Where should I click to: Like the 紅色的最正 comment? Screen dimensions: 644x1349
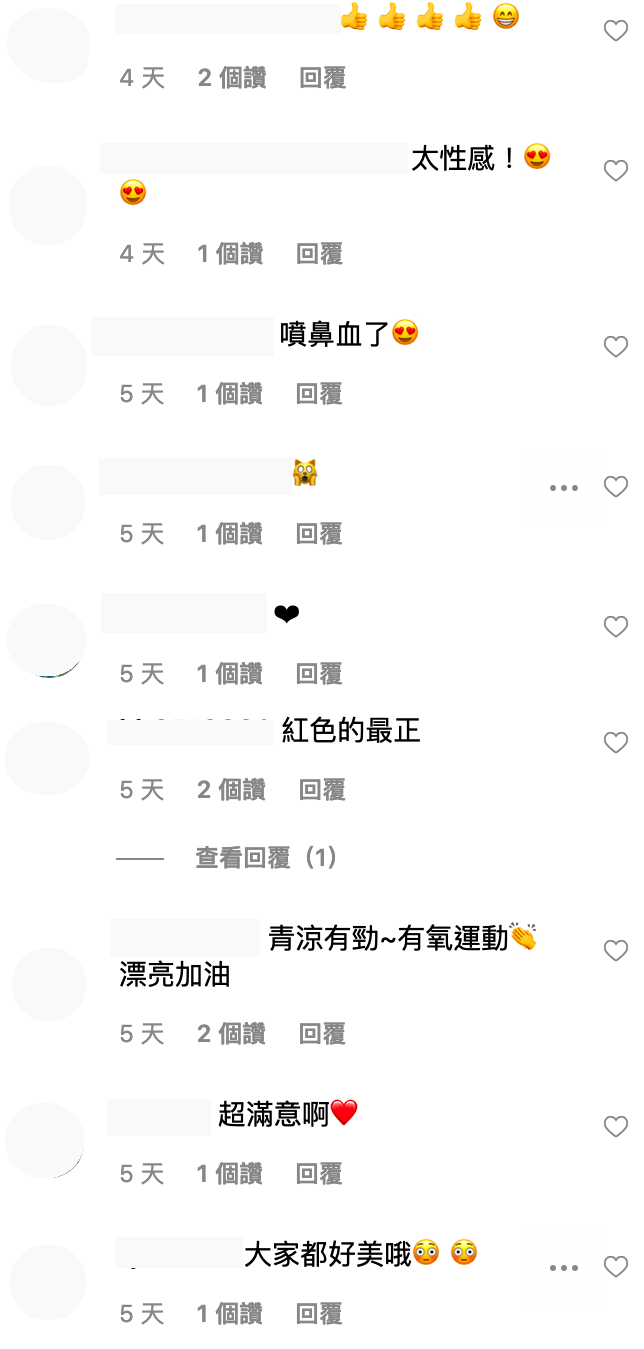click(615, 743)
